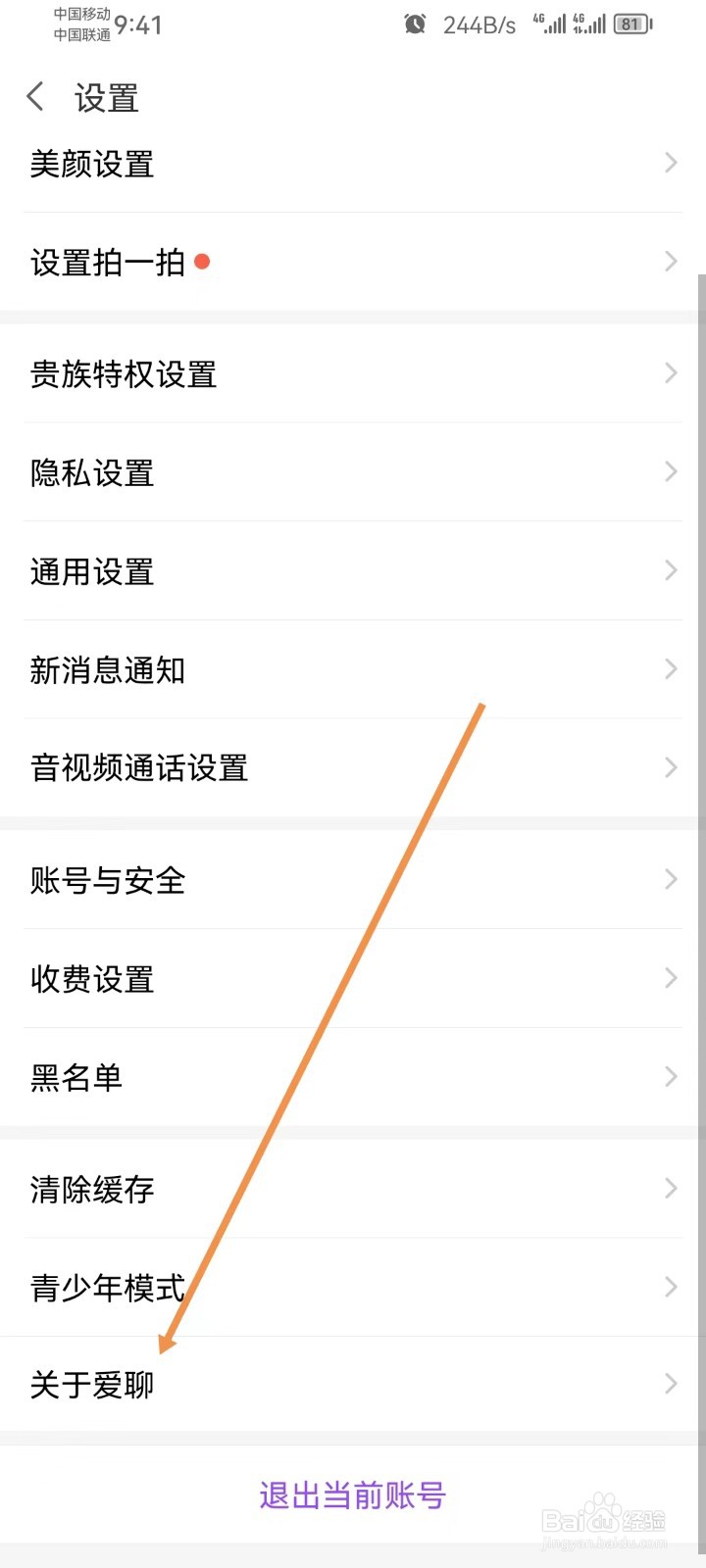Tap the back arrow to leave Settings
706x1568 pixels.
point(35,96)
